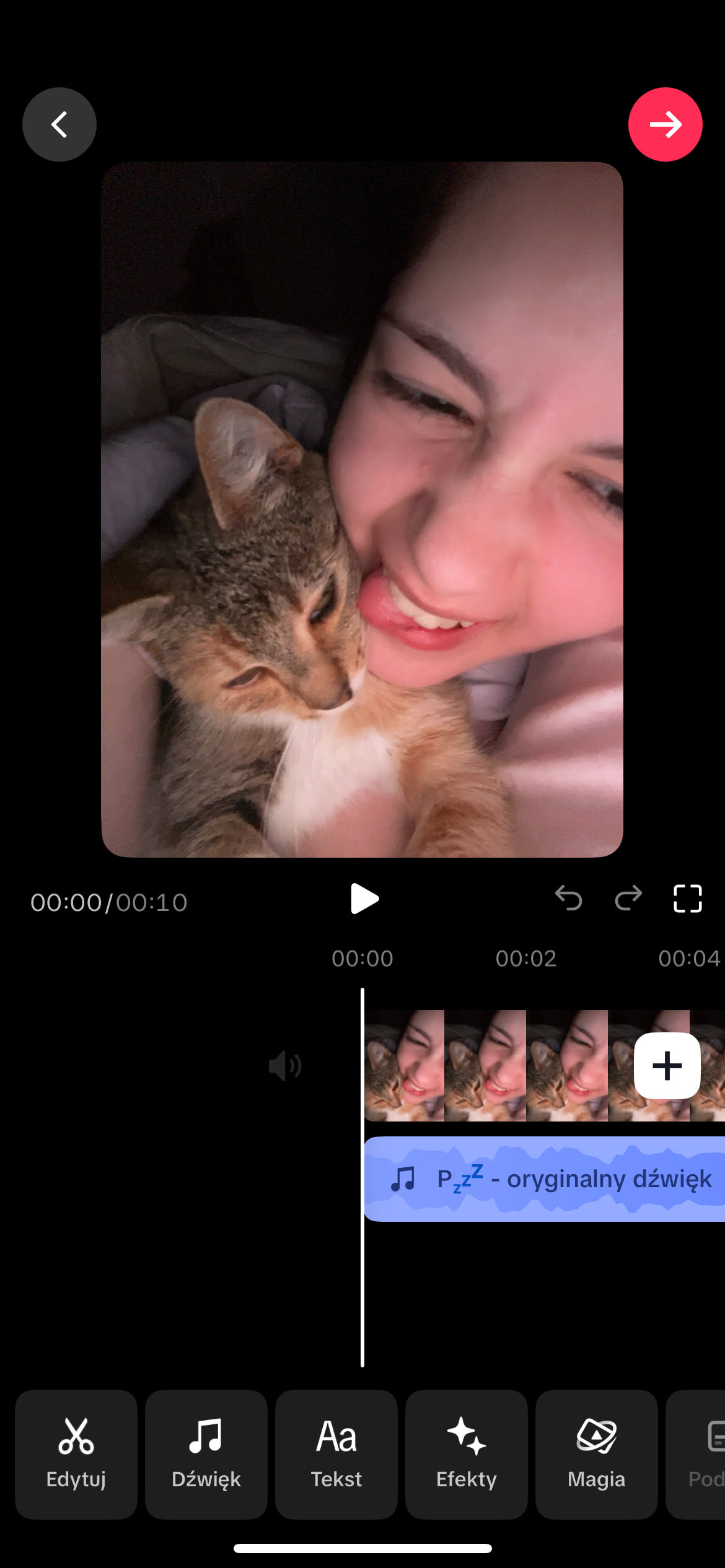
Task: Add another clip with the plus button
Action: coord(667,1065)
